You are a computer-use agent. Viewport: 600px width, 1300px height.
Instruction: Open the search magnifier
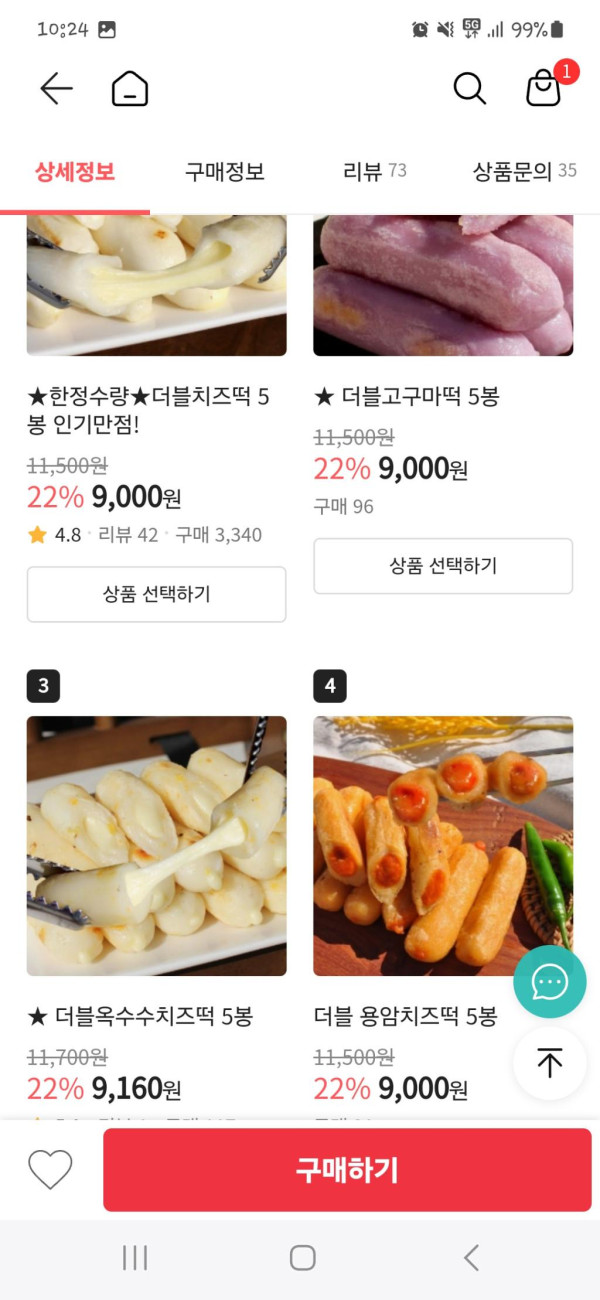[469, 88]
